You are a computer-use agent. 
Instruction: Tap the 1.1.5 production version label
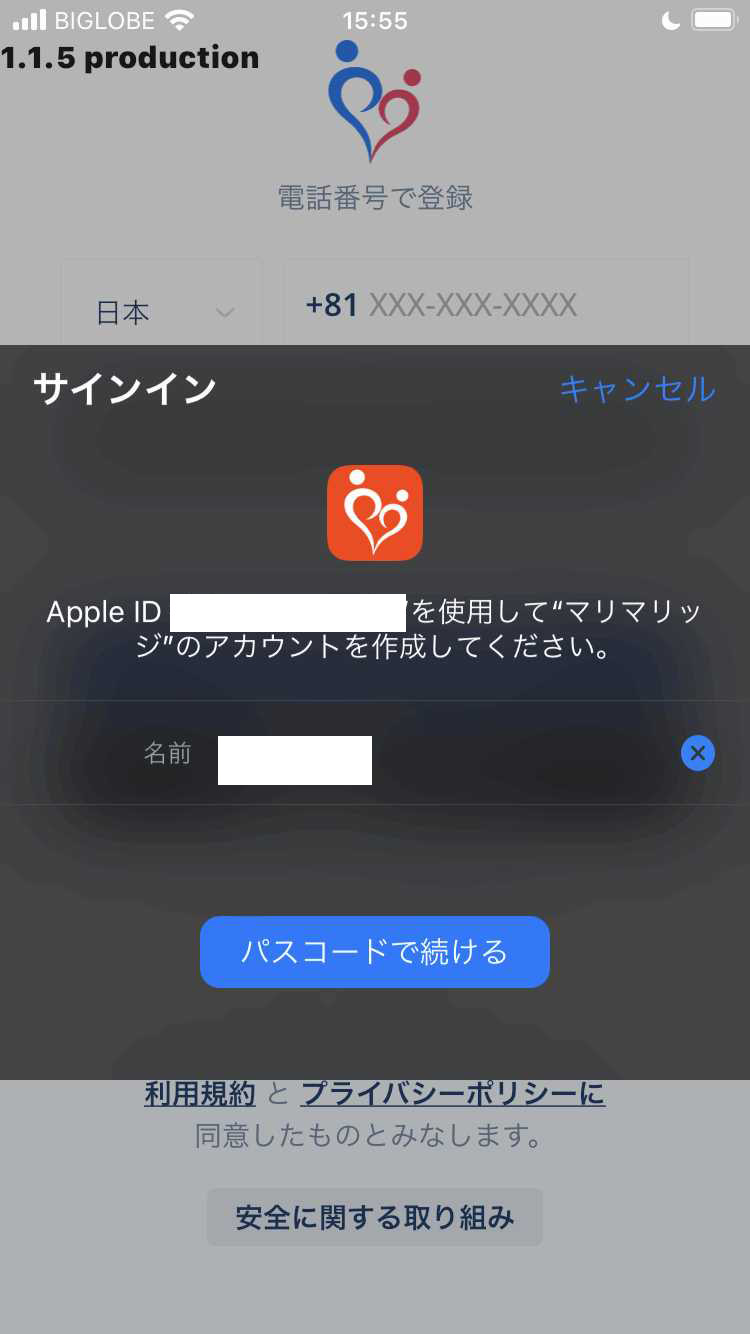tap(130, 57)
